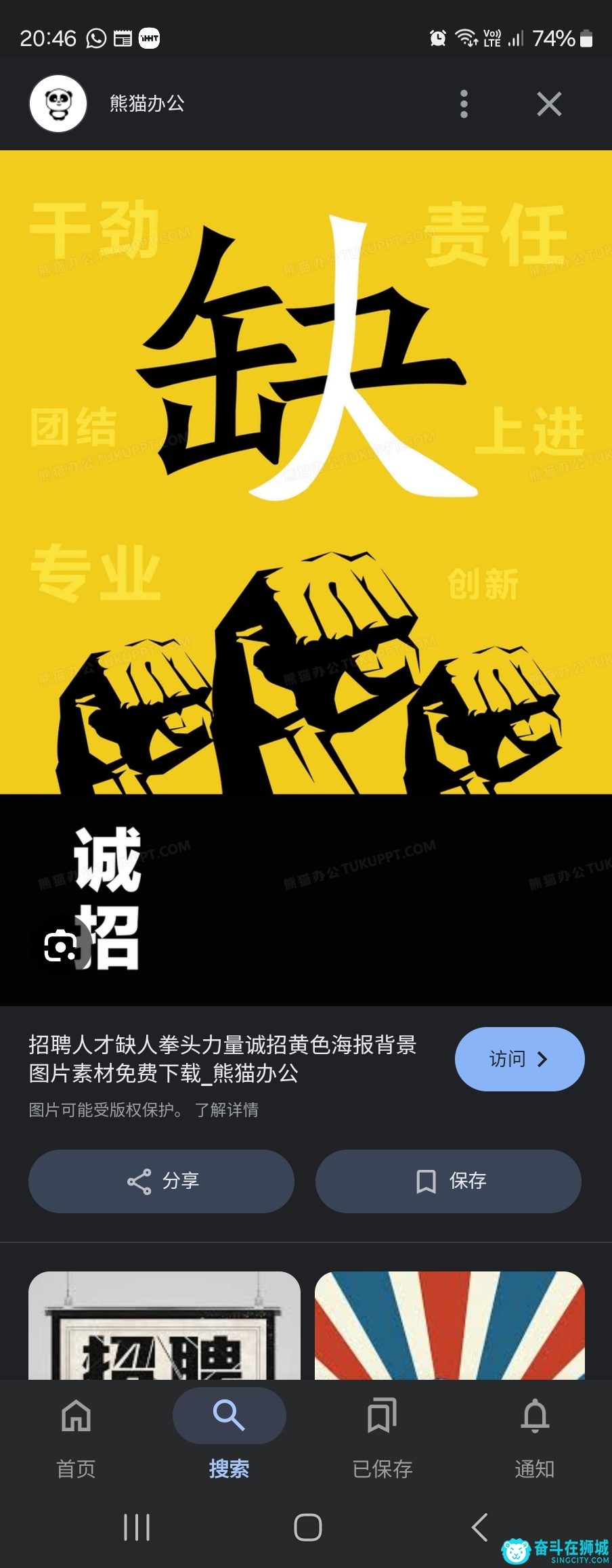Save the image with 保存
Screen dimensions: 612x1568
coord(448,1181)
